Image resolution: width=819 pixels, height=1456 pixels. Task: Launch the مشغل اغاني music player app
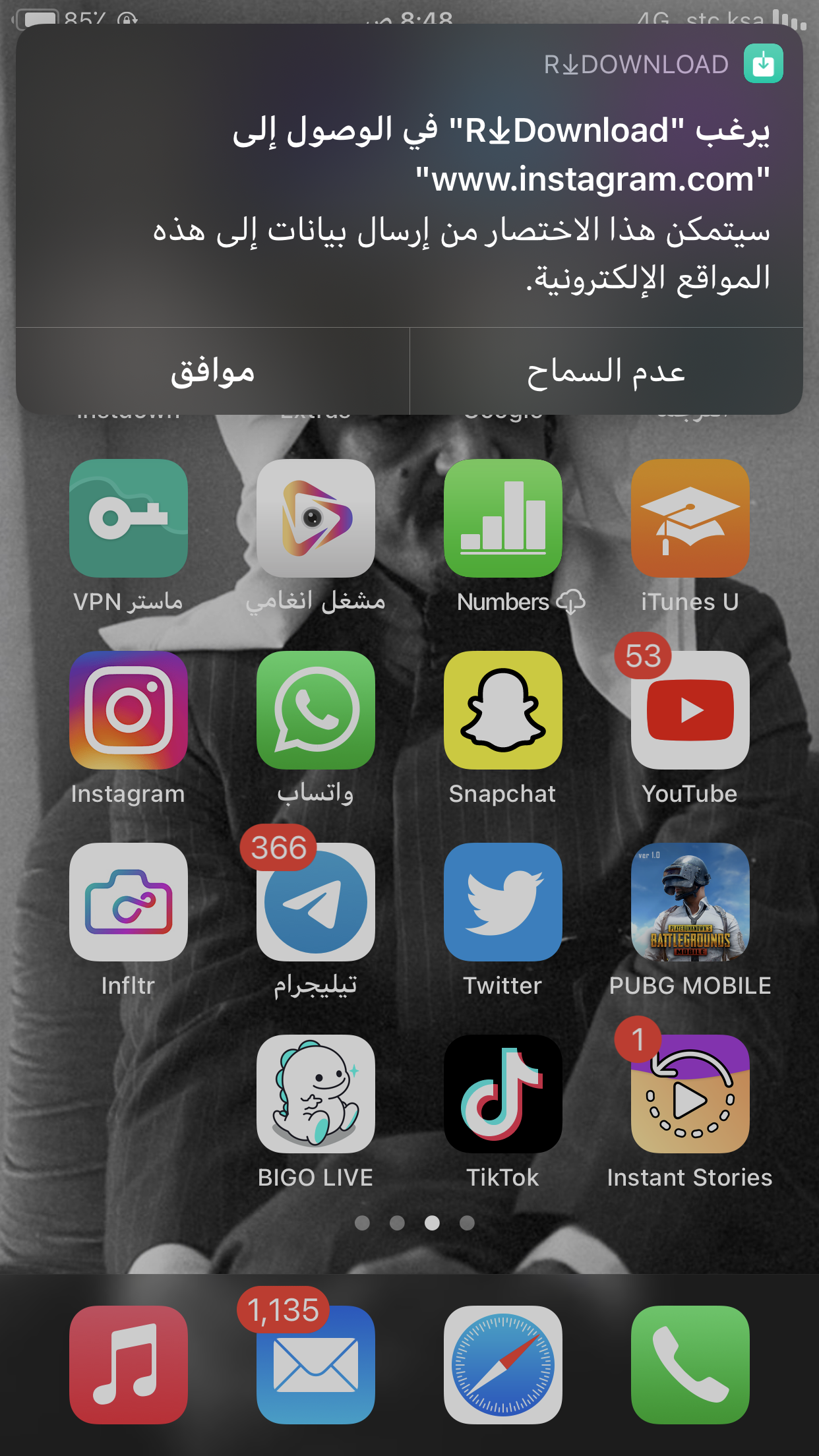click(x=316, y=518)
